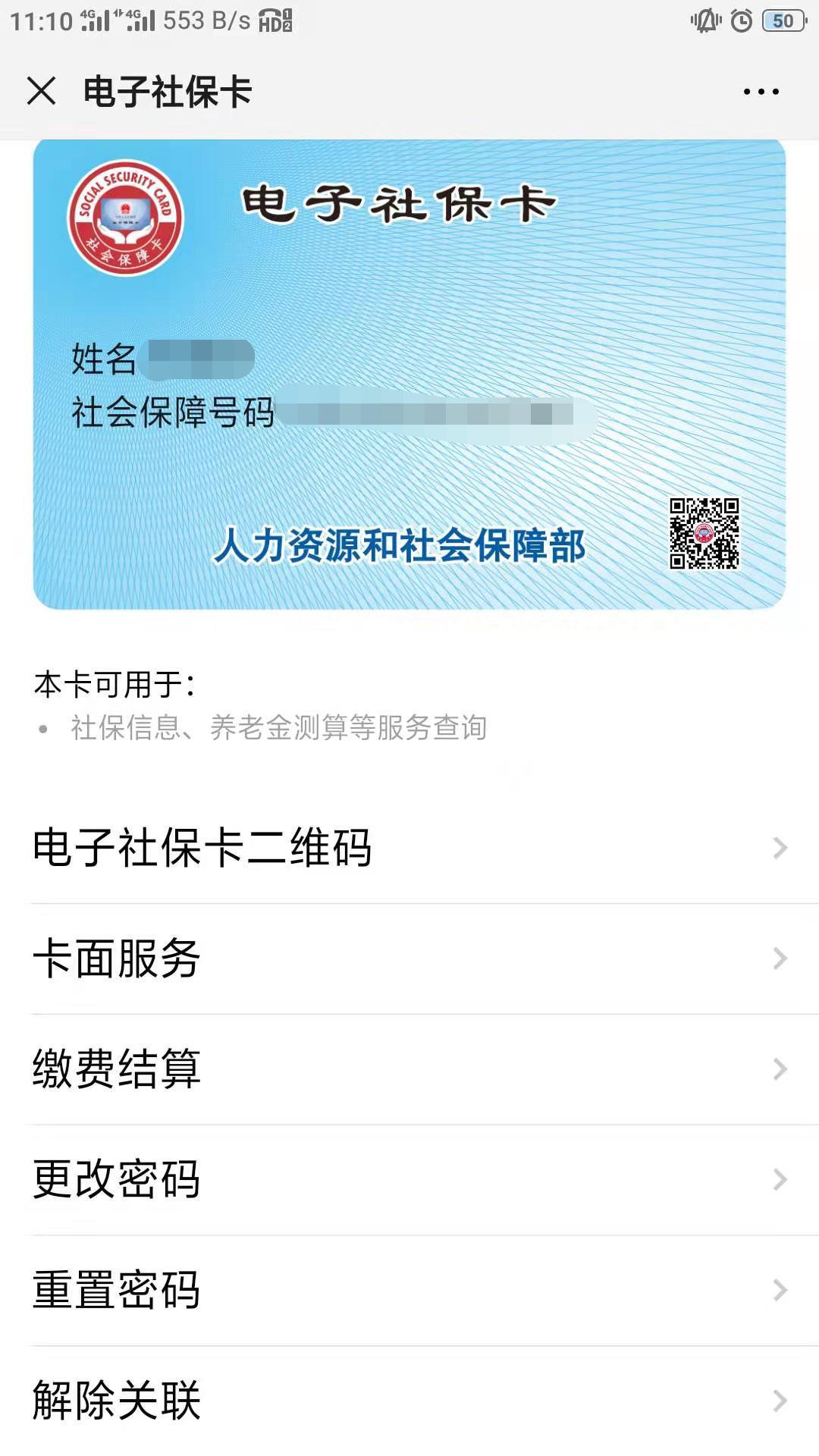The height and width of the screenshot is (1456, 819).
Task: Open the three-dot overflow menu
Action: pos(761,92)
